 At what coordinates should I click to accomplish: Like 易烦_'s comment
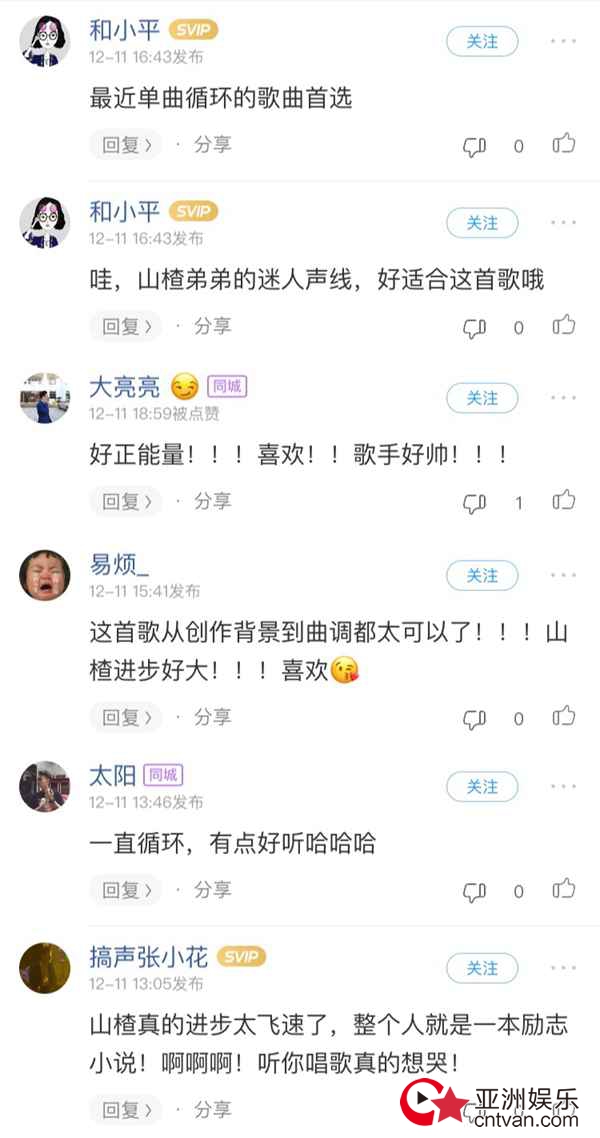[564, 717]
